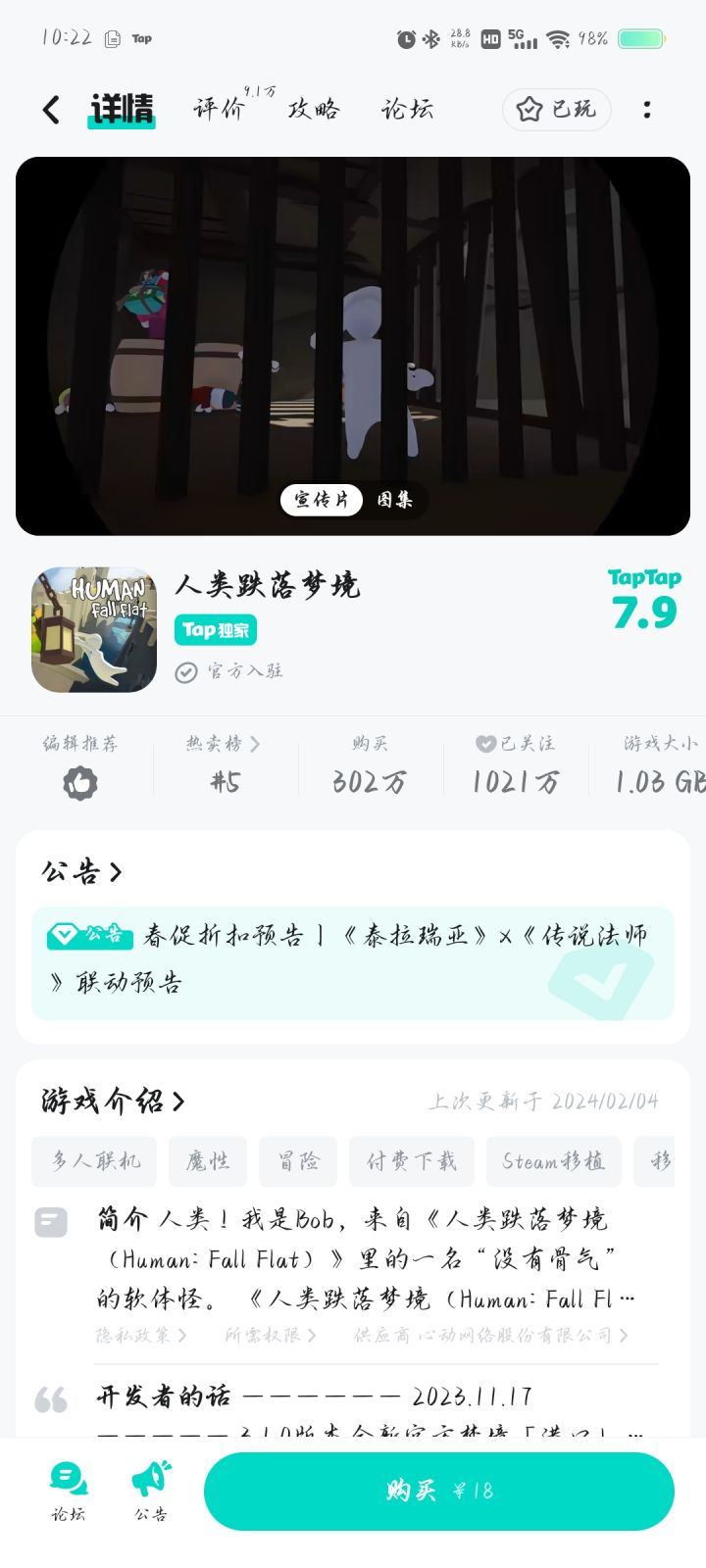The width and height of the screenshot is (706, 1568).
Task: Select 图集 in the media switcher
Action: [394, 500]
